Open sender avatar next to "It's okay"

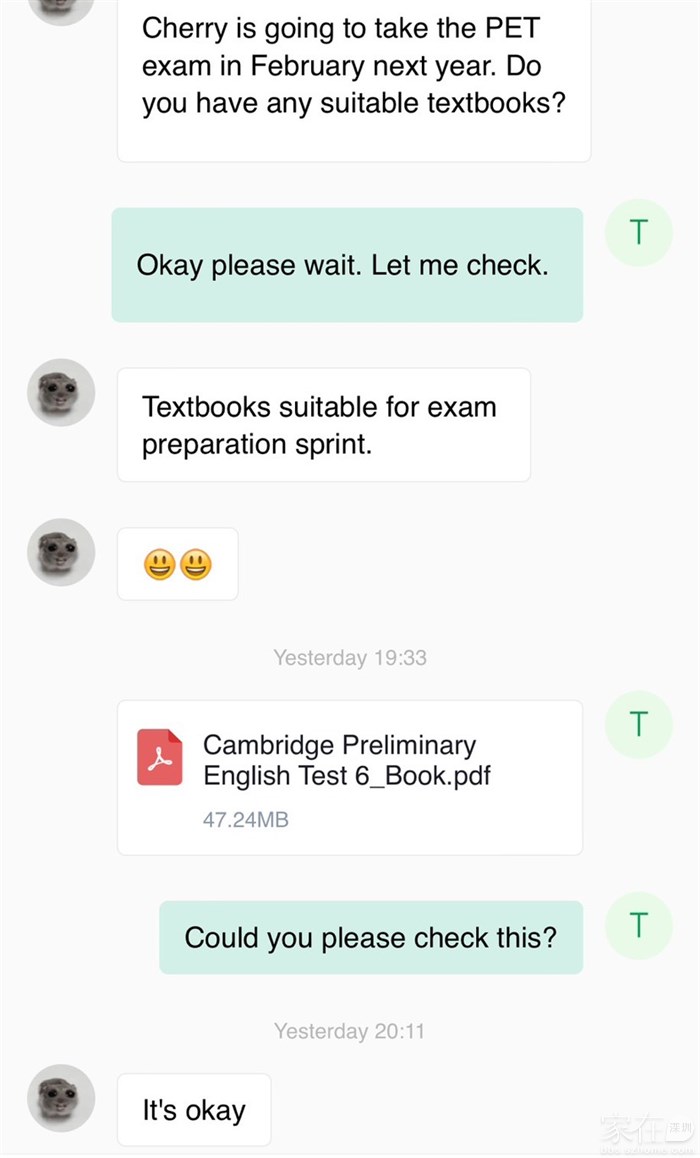pos(61,1098)
